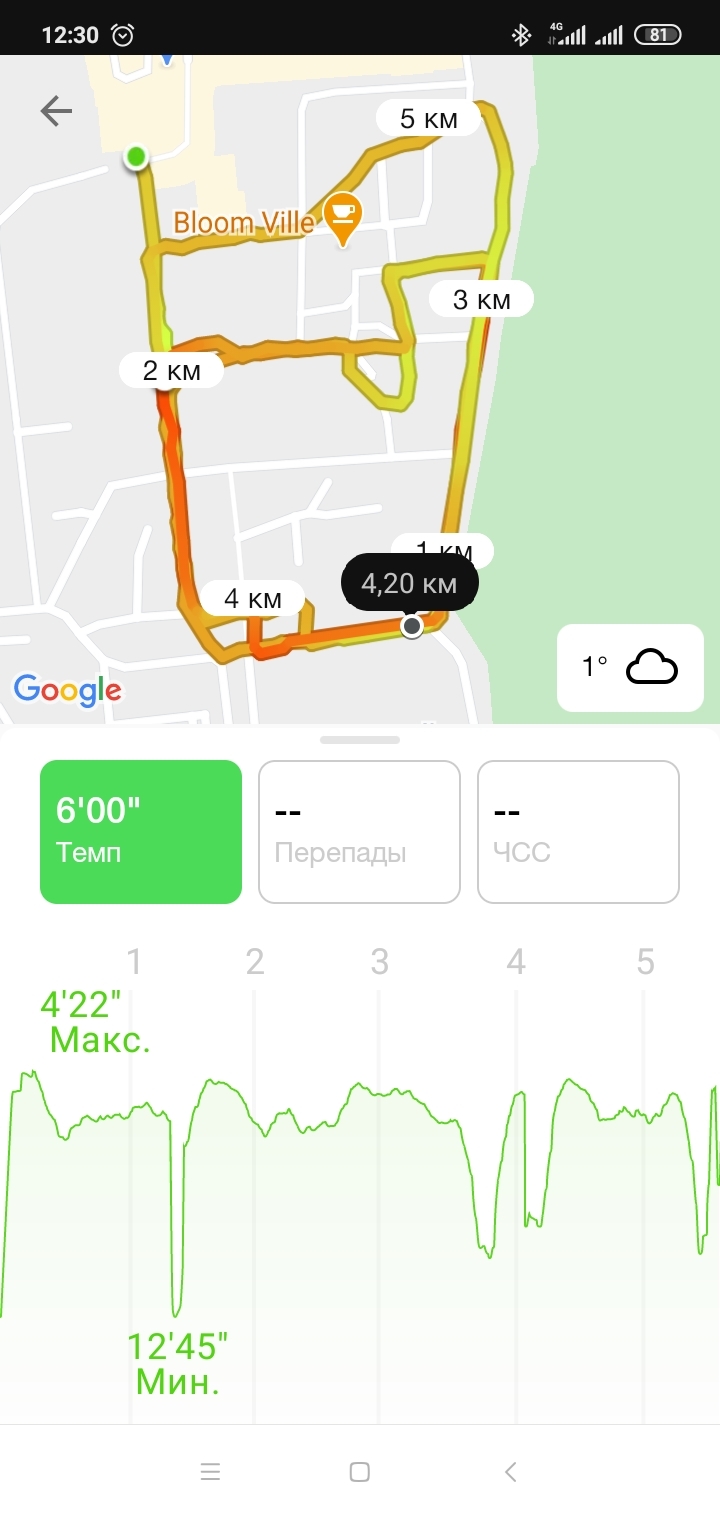This screenshot has height=1520, width=720.
Task: Tap the weather widget showing 1°
Action: (630, 667)
